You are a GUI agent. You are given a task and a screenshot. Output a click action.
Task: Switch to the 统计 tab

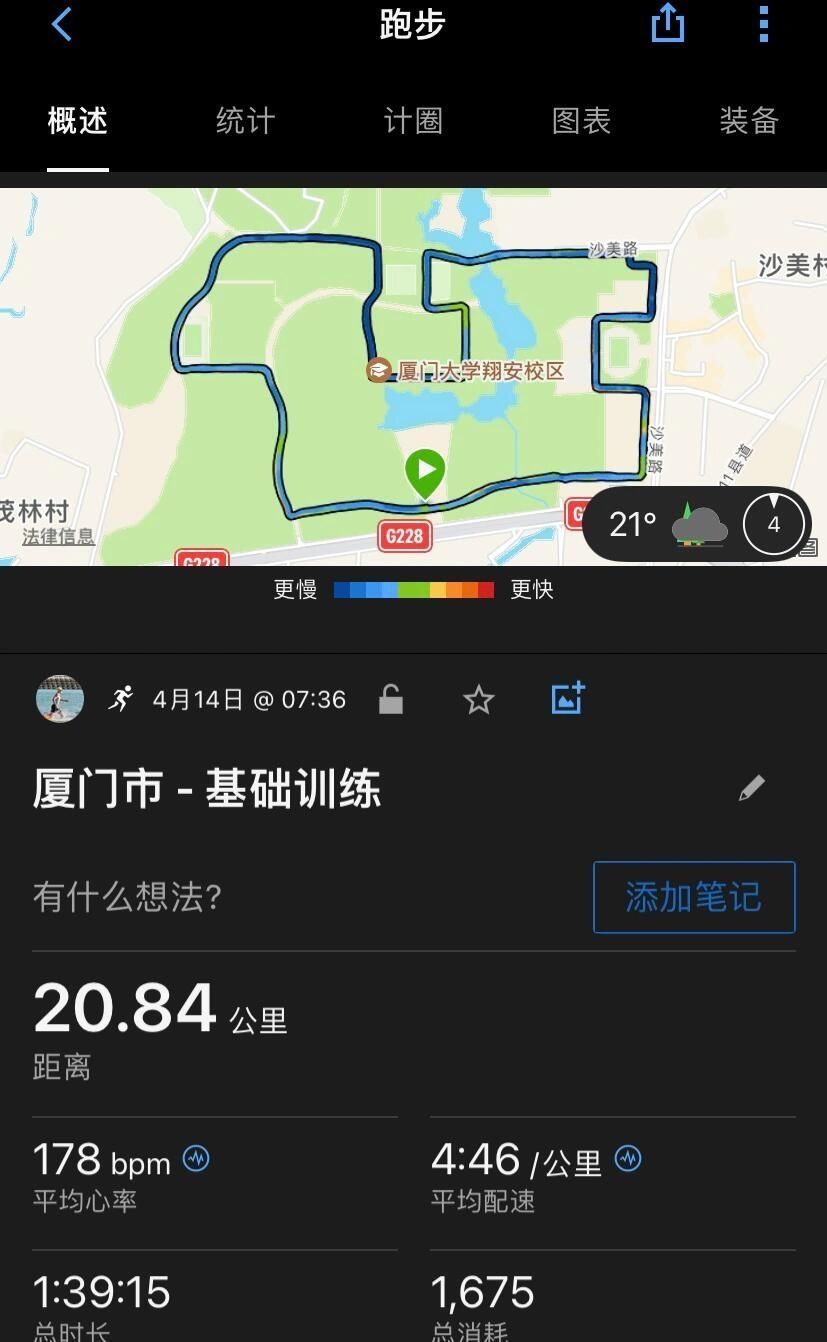245,121
